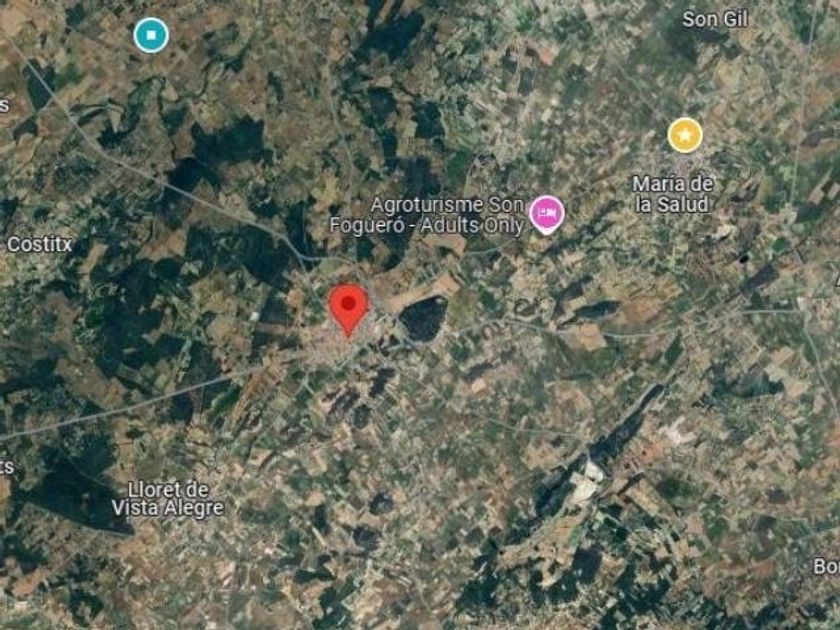The height and width of the screenshot is (630, 840).
Task: Select the yellow star marker near Maria de la Salud
Action: tap(685, 135)
